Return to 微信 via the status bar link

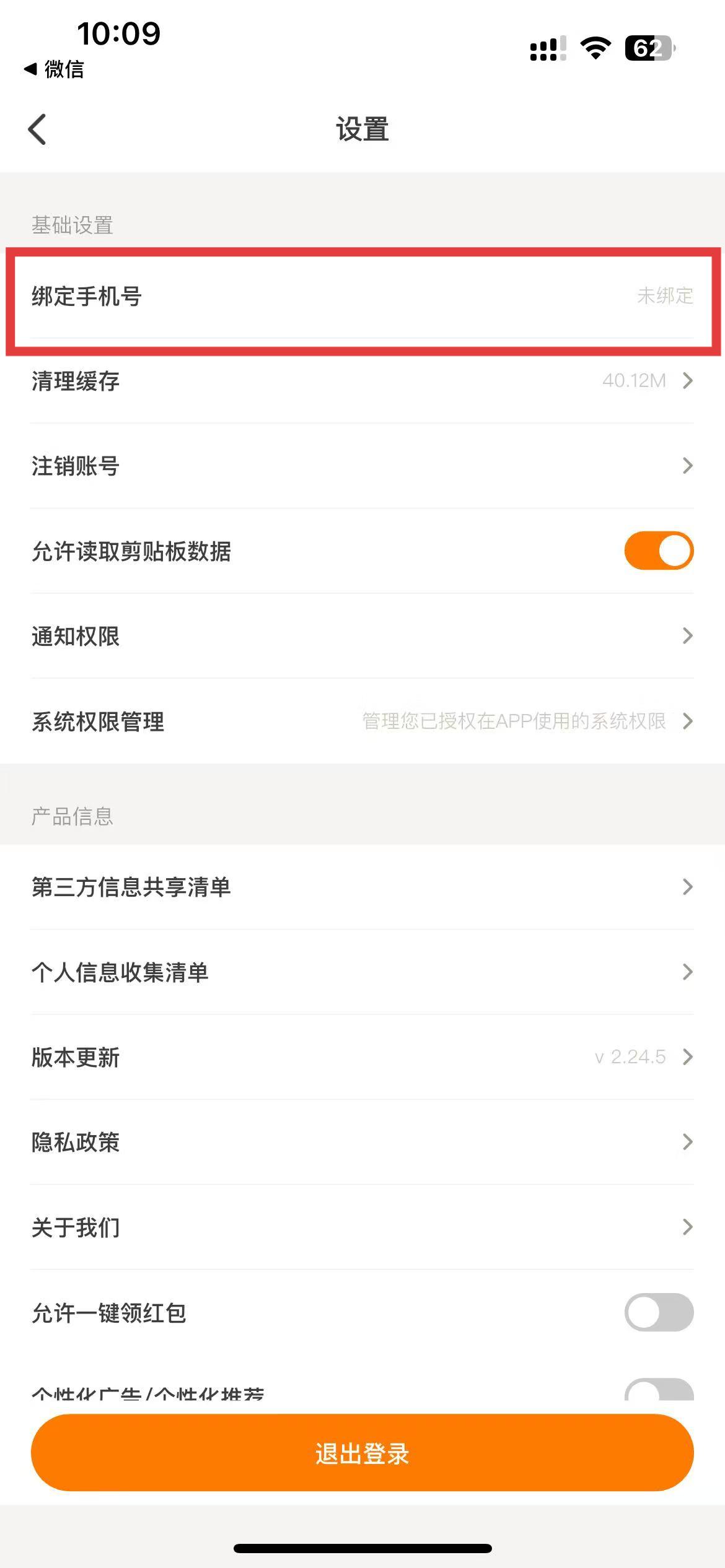point(55,69)
